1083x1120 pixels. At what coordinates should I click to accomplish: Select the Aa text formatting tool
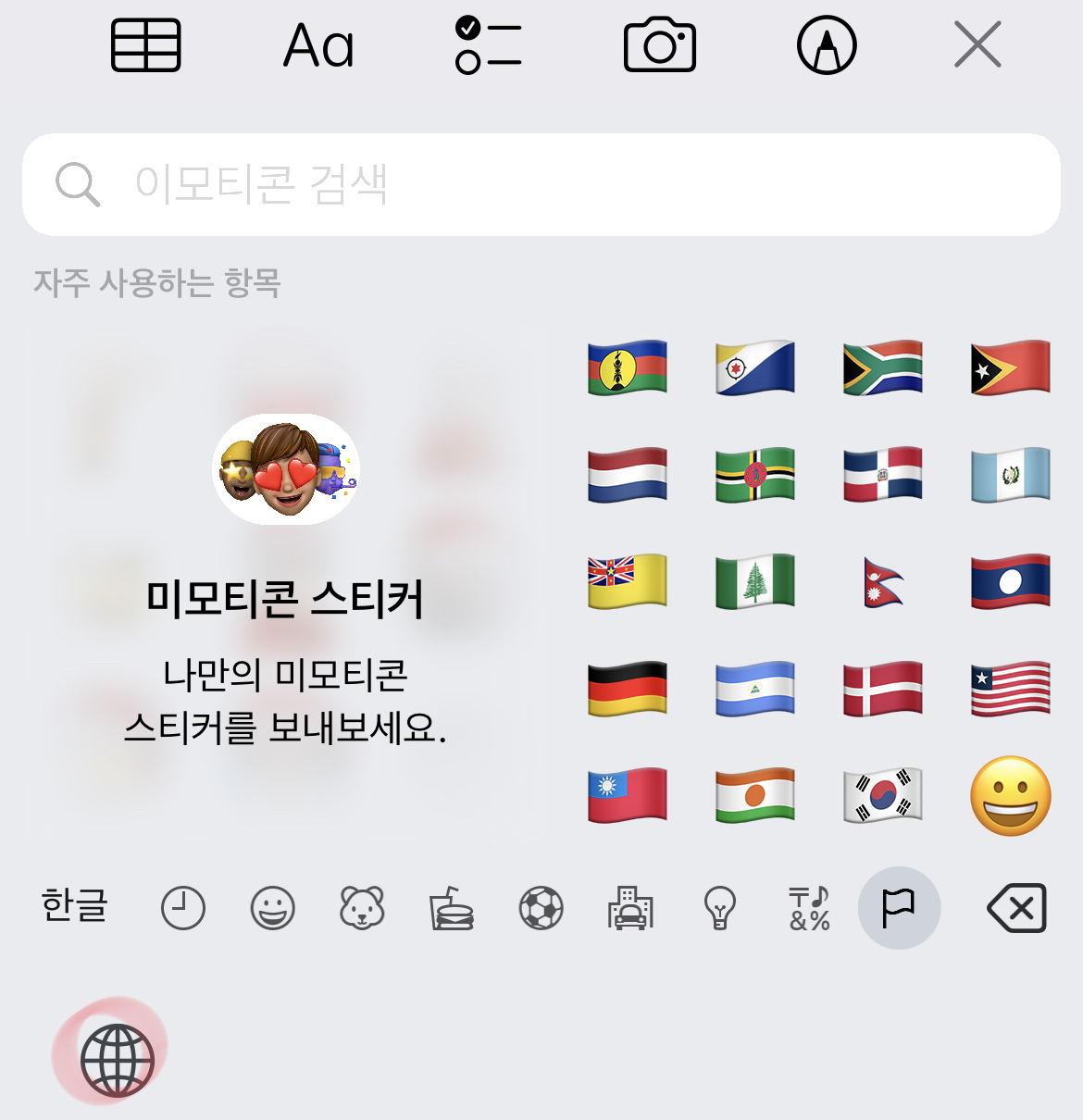(x=317, y=44)
